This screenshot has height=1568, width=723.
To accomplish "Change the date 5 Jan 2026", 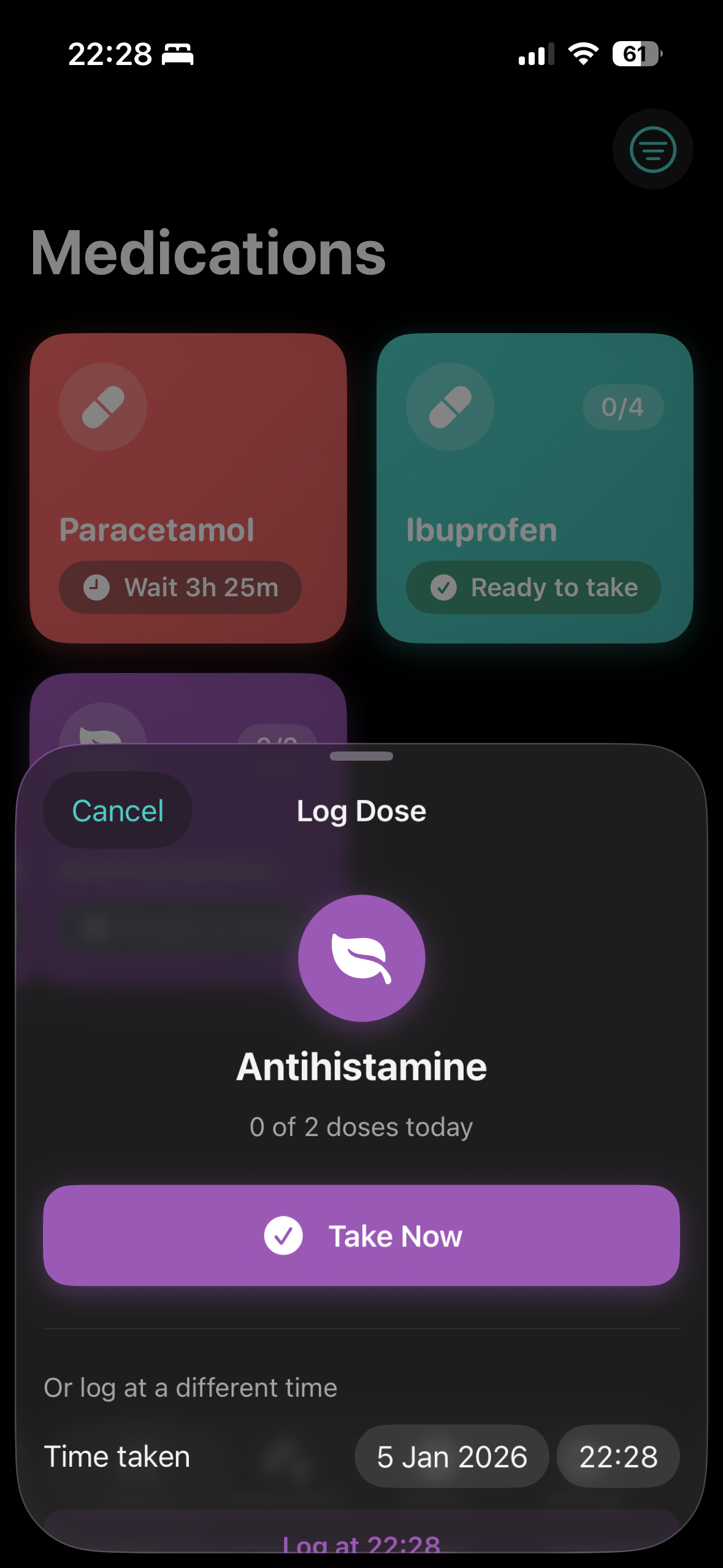I will tap(452, 1456).
